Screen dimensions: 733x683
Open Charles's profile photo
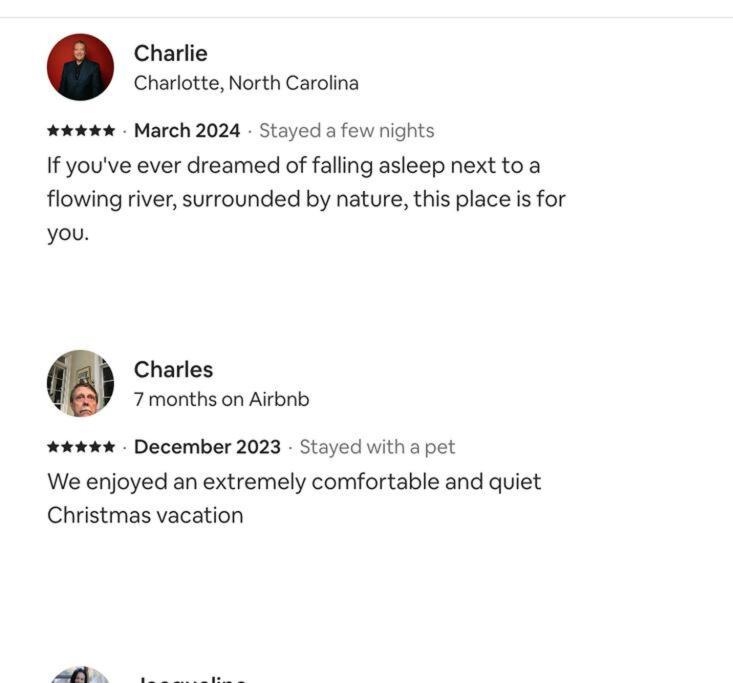80,383
